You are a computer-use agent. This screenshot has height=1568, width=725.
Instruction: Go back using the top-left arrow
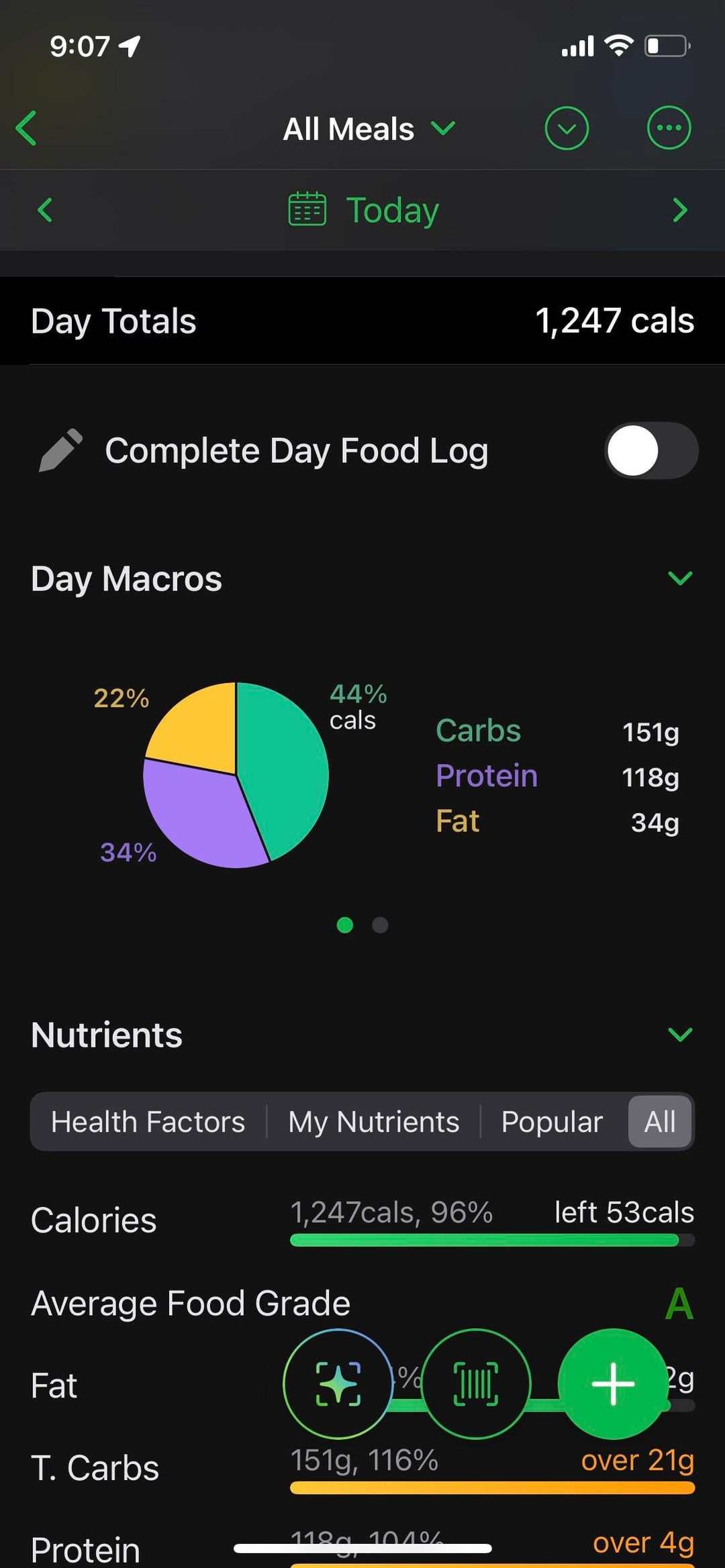click(27, 128)
